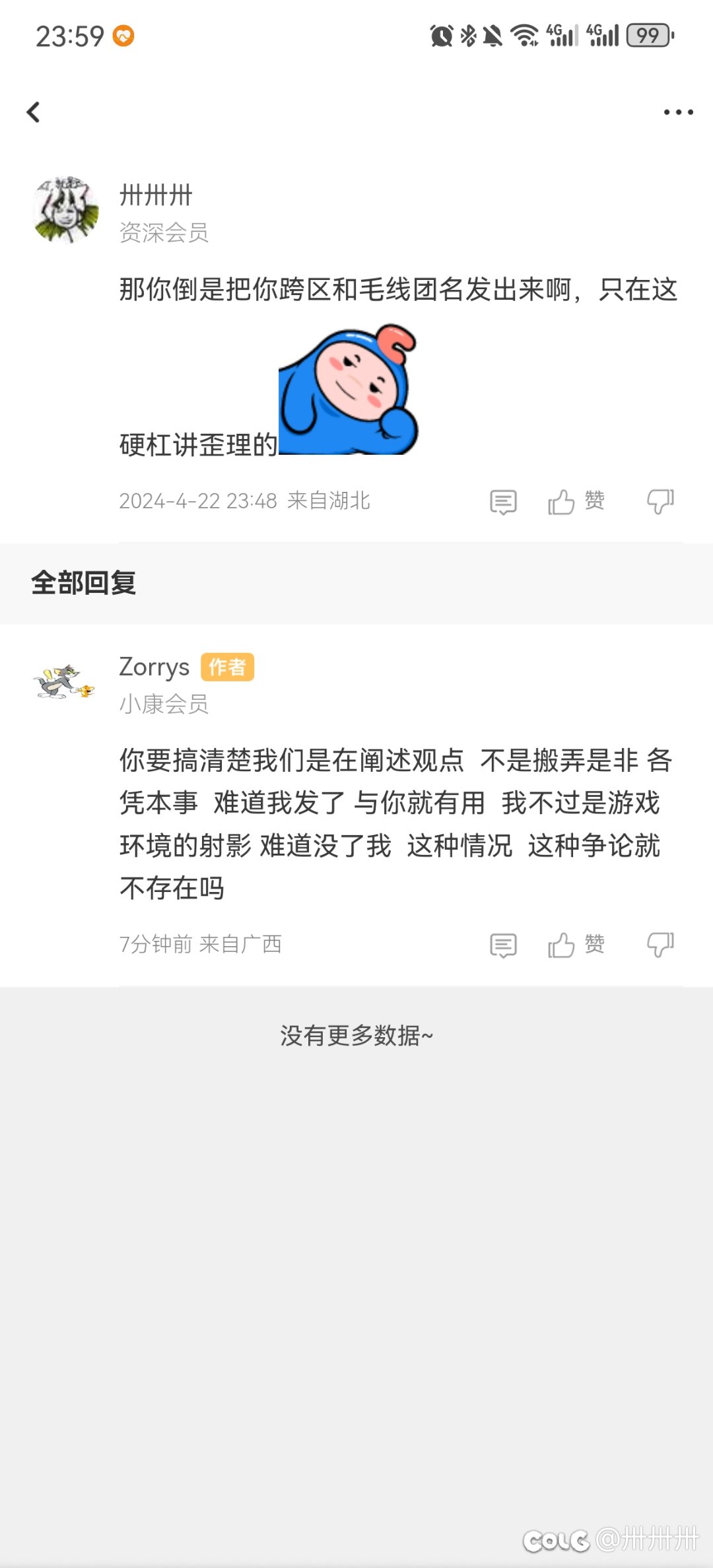Screen dimensions: 713x1568
Task: Dislike Zorrys's reply
Action: [x=660, y=945]
